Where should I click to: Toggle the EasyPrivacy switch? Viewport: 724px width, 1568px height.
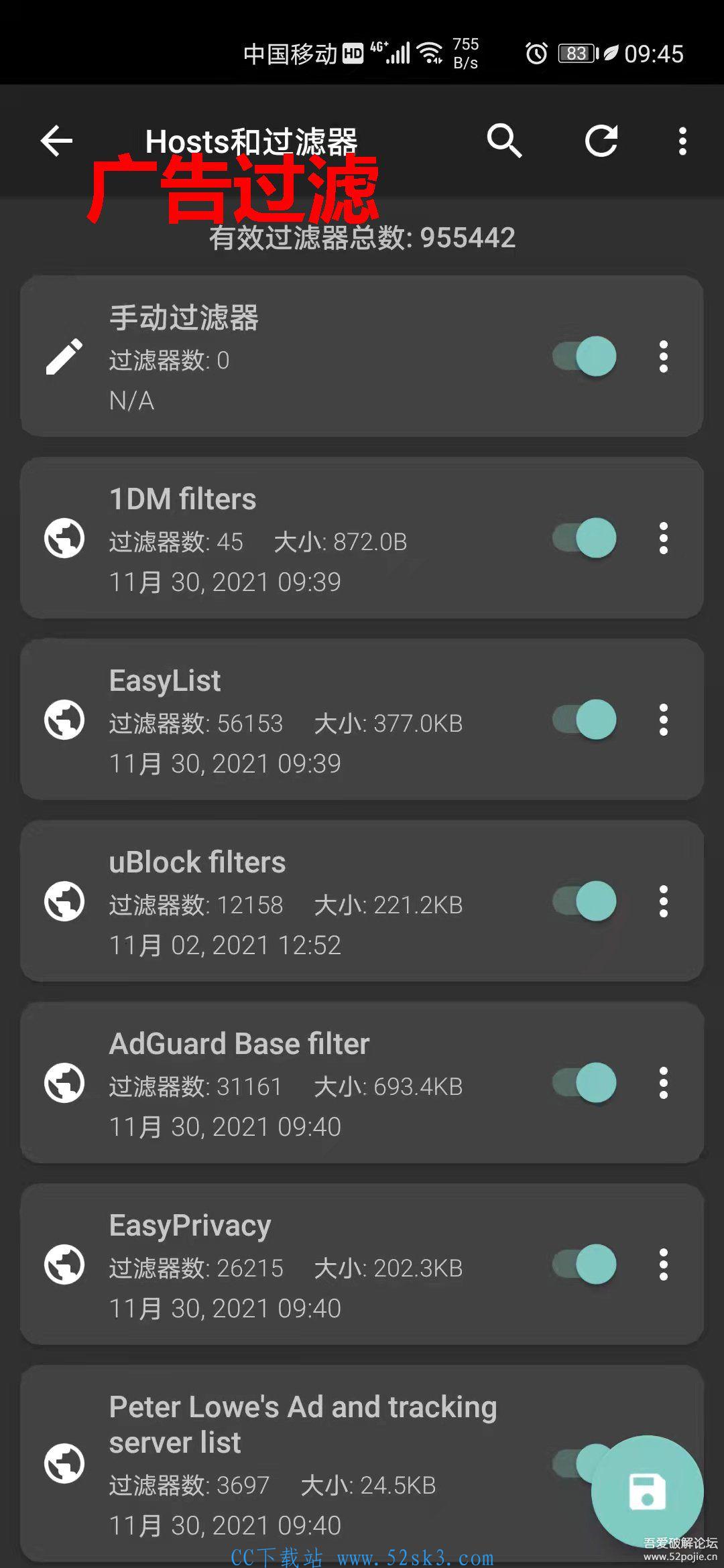pos(585,1264)
